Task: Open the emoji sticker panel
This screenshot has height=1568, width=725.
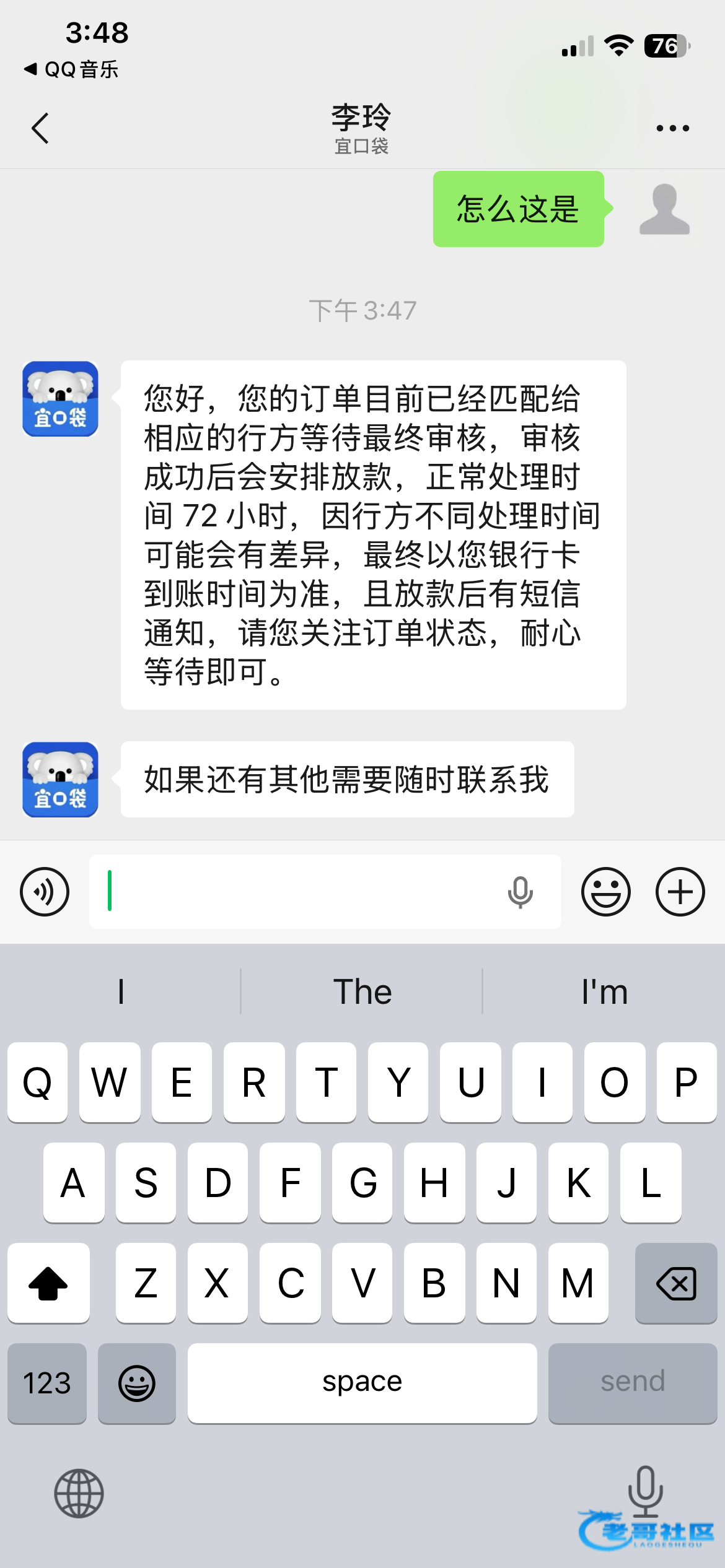Action: [605, 892]
